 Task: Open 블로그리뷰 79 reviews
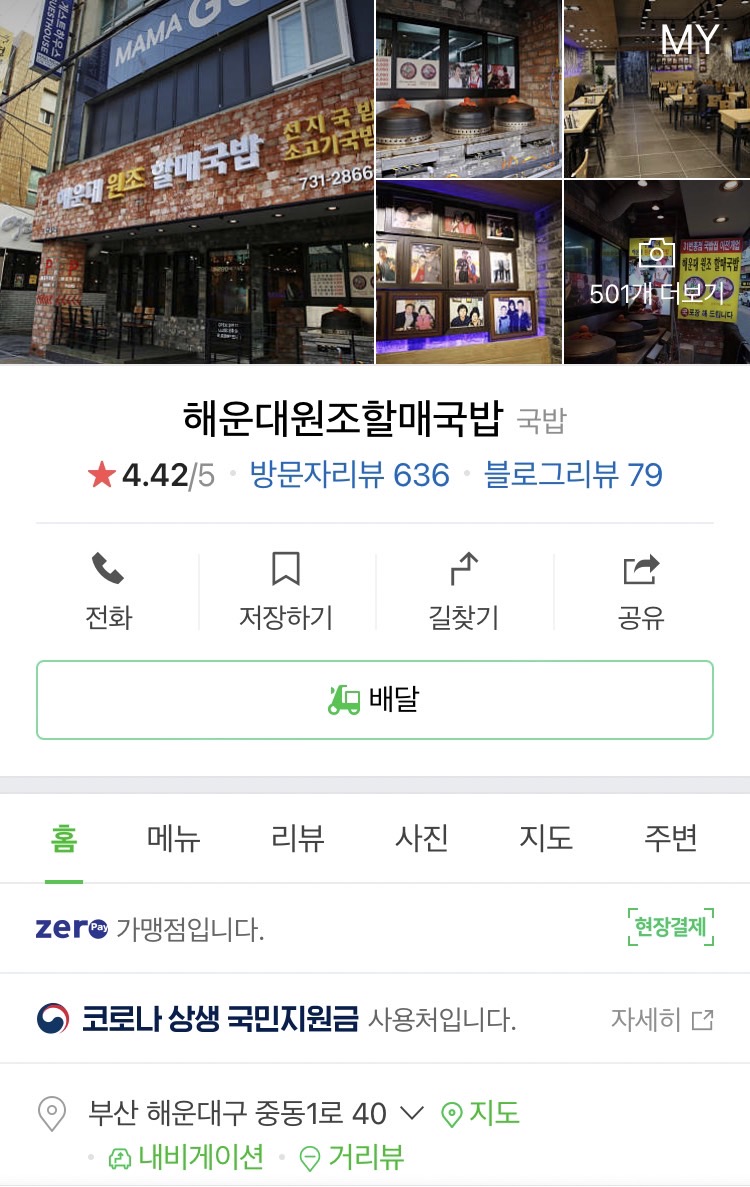tap(573, 474)
